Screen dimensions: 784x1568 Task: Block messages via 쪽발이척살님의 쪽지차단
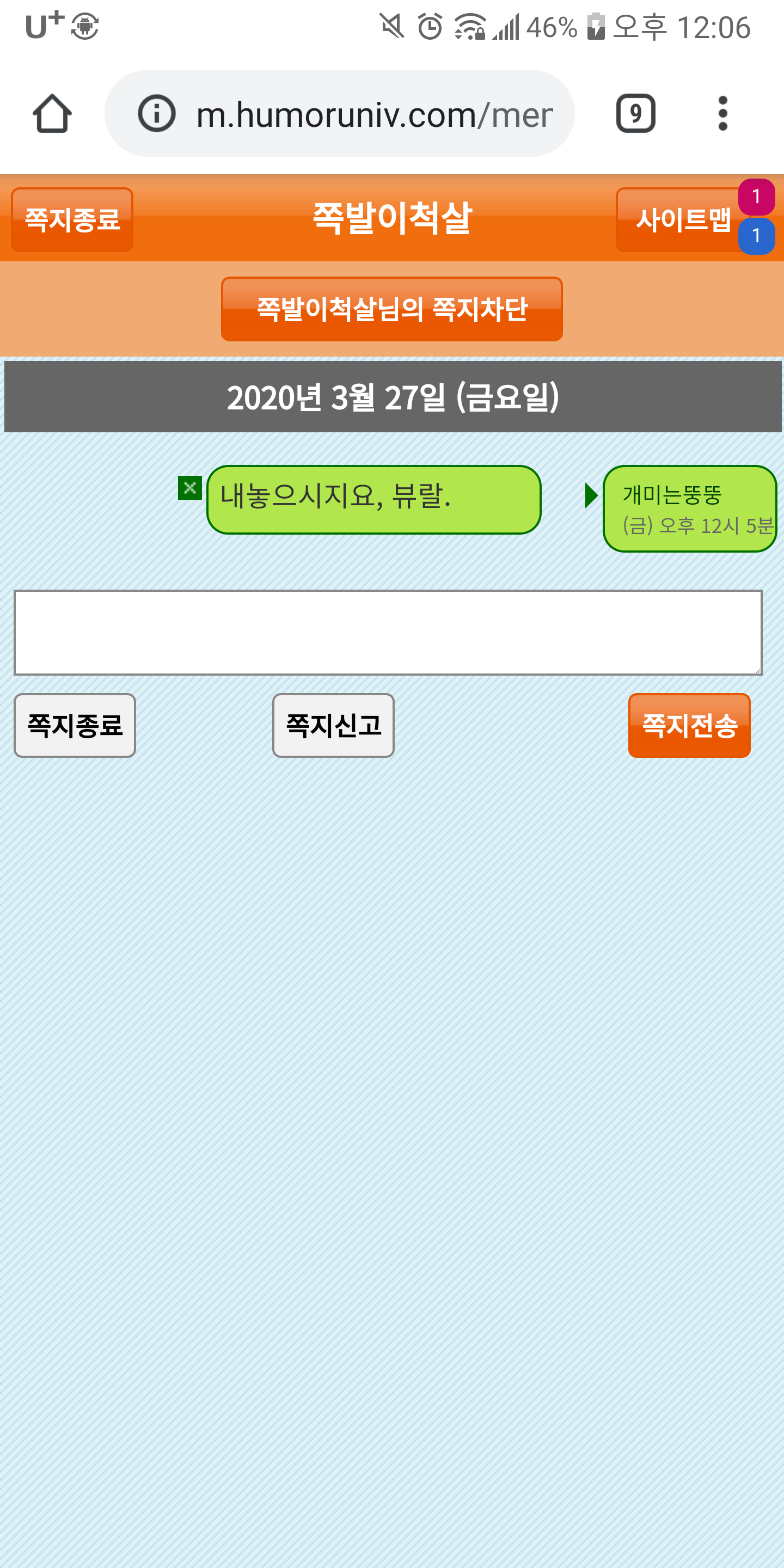coord(391,309)
